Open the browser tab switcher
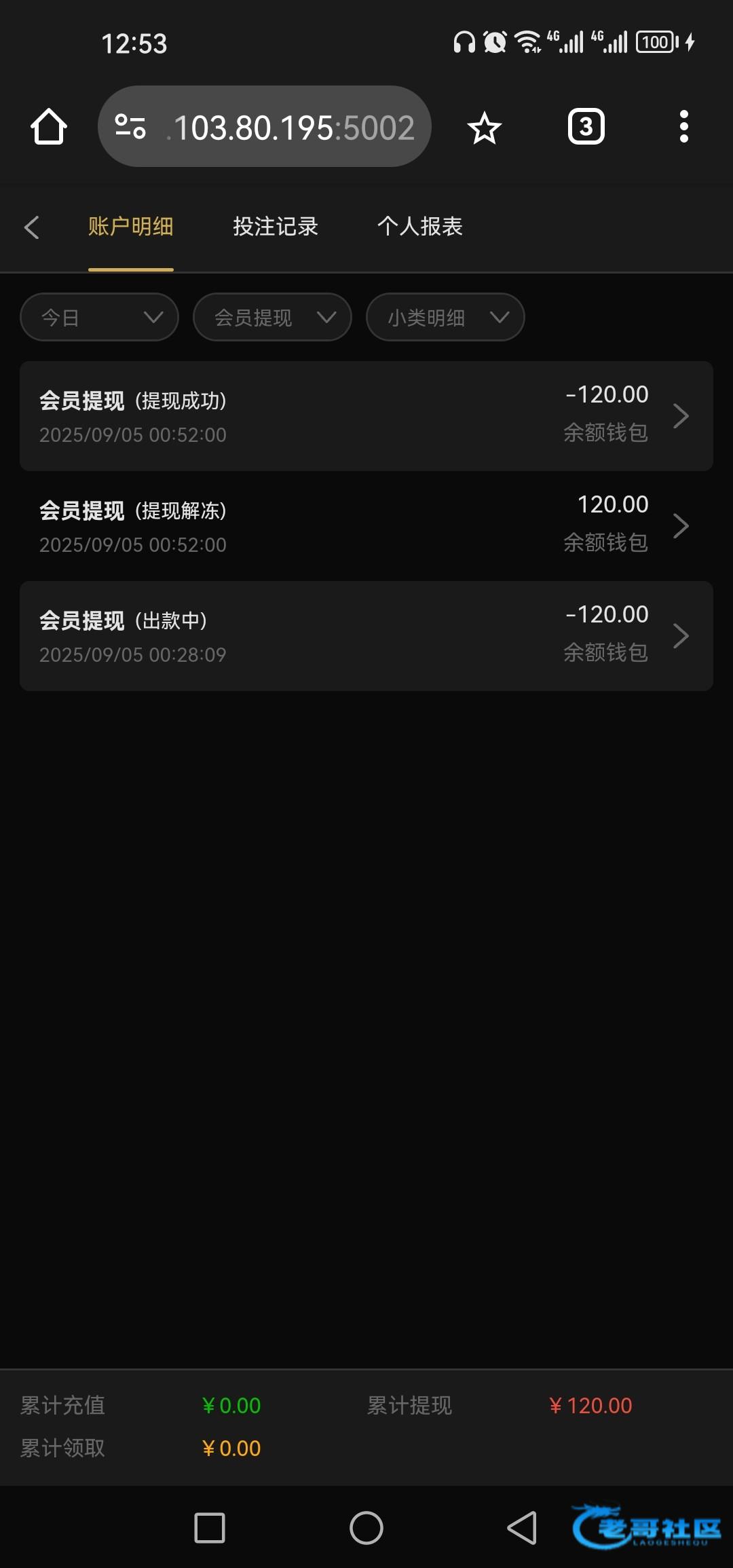This screenshot has height=1568, width=733. coord(586,127)
